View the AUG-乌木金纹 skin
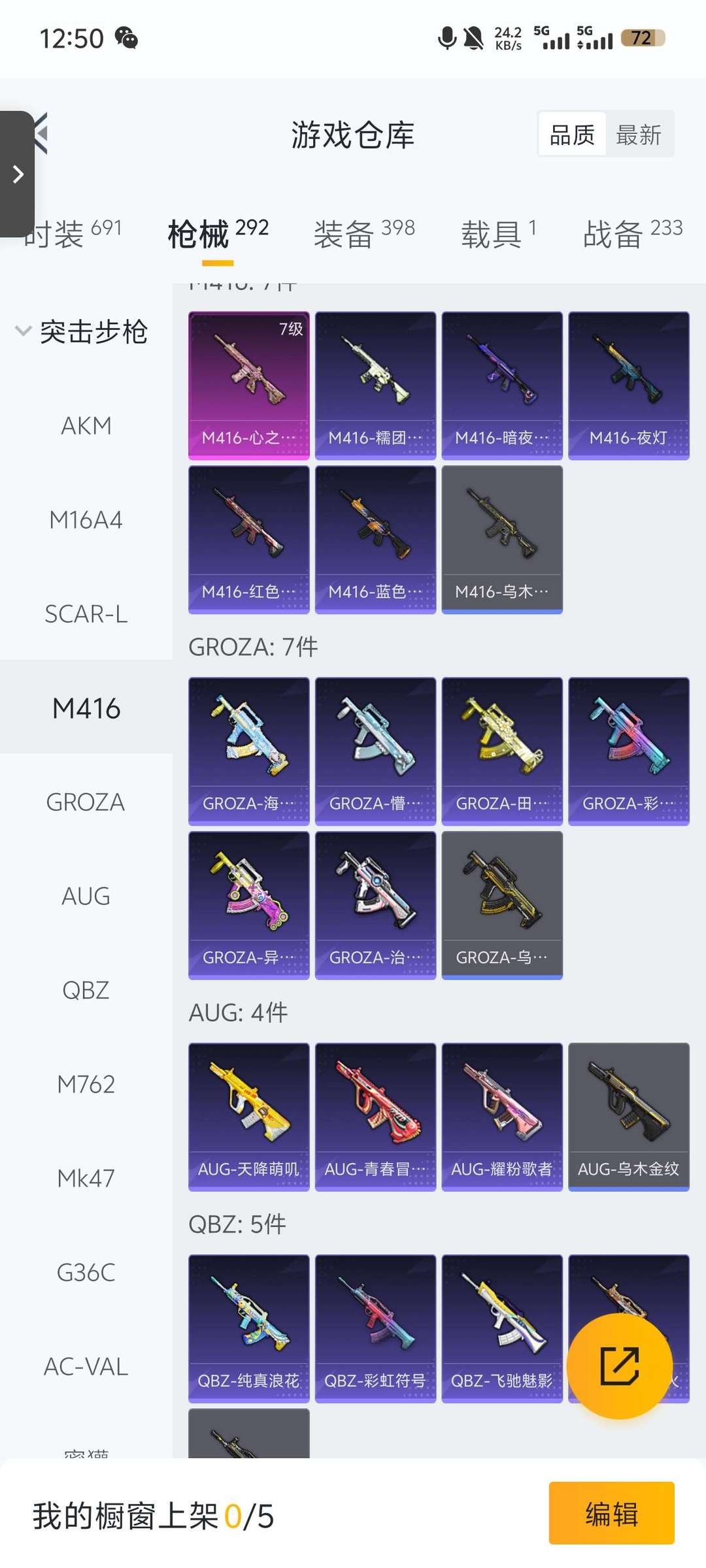The image size is (706, 1568). click(629, 1117)
